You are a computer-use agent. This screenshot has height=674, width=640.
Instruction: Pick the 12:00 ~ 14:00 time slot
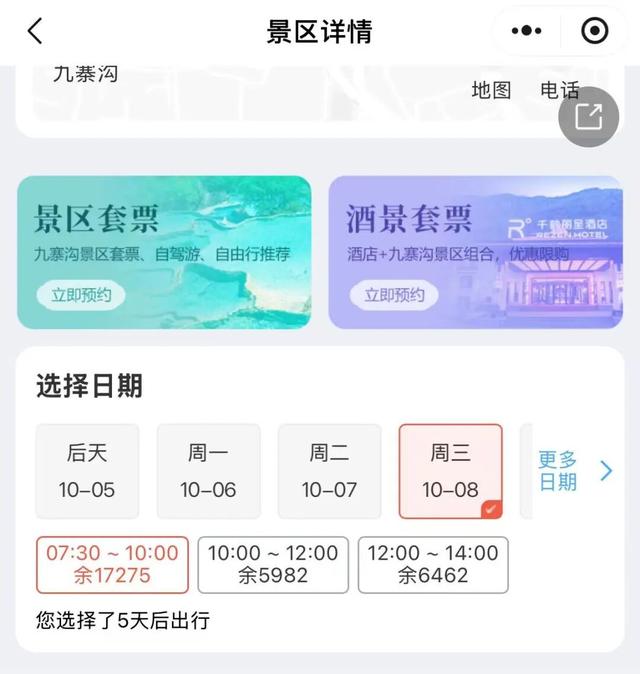[432, 565]
